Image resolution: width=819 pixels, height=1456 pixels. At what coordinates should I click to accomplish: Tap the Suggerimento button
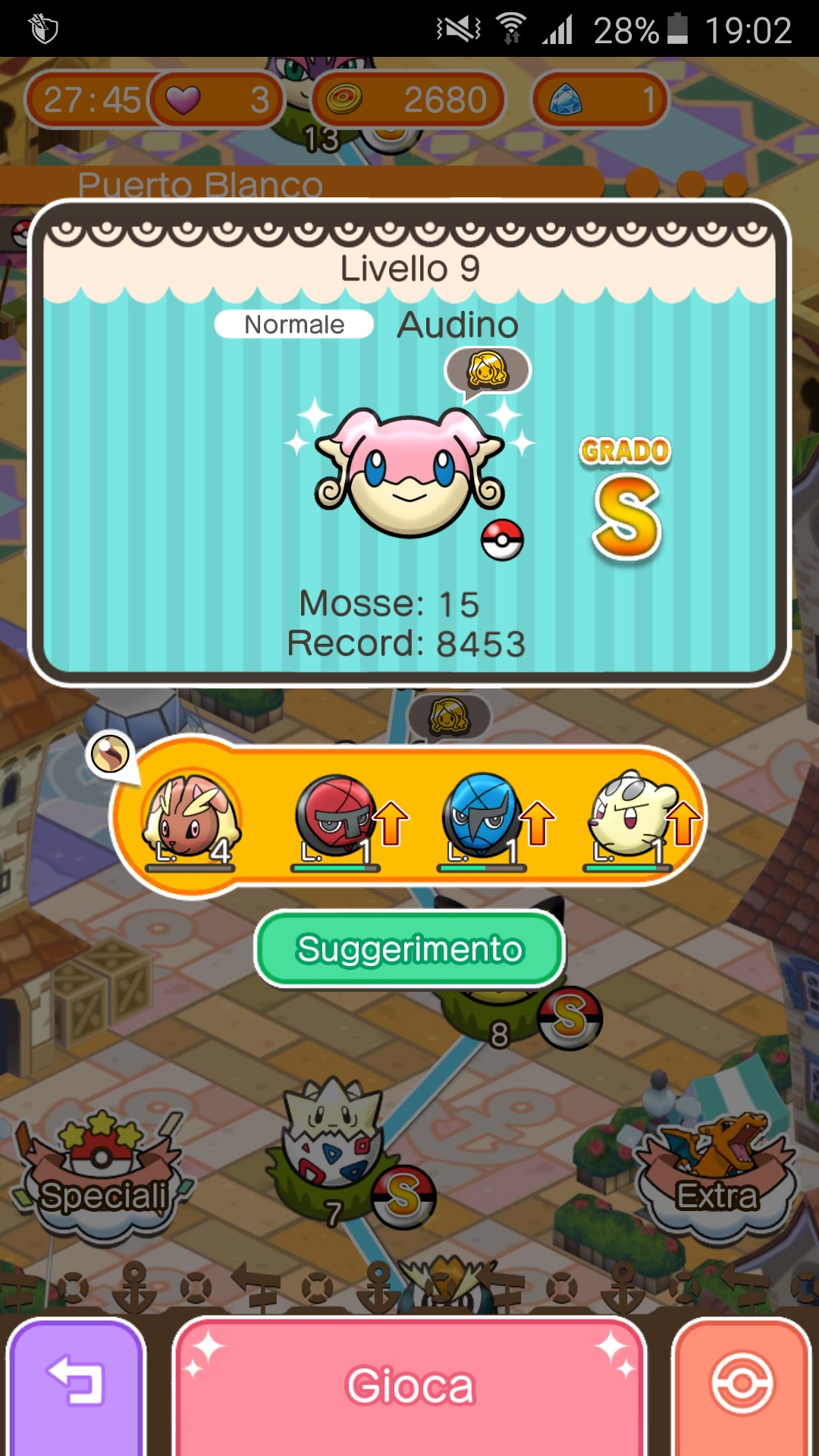click(409, 949)
